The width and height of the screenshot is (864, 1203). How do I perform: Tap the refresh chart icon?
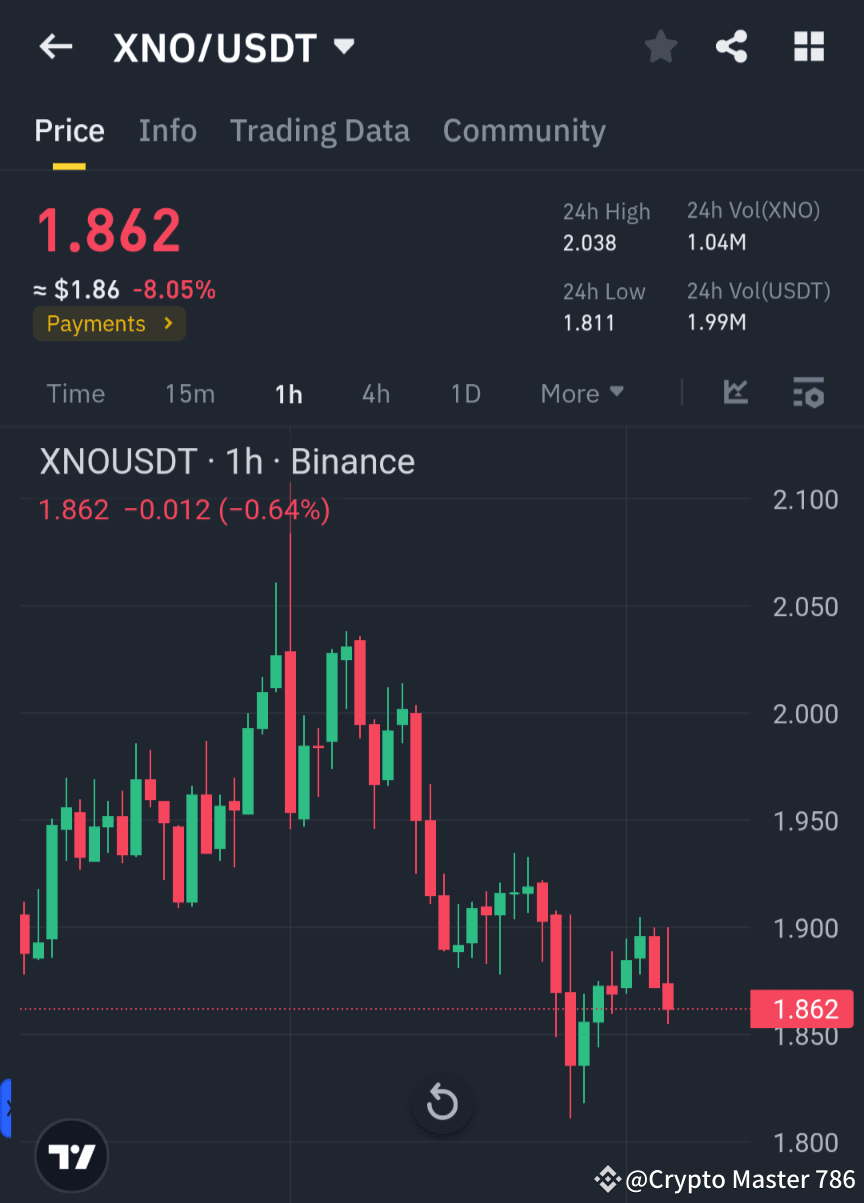[441, 1103]
